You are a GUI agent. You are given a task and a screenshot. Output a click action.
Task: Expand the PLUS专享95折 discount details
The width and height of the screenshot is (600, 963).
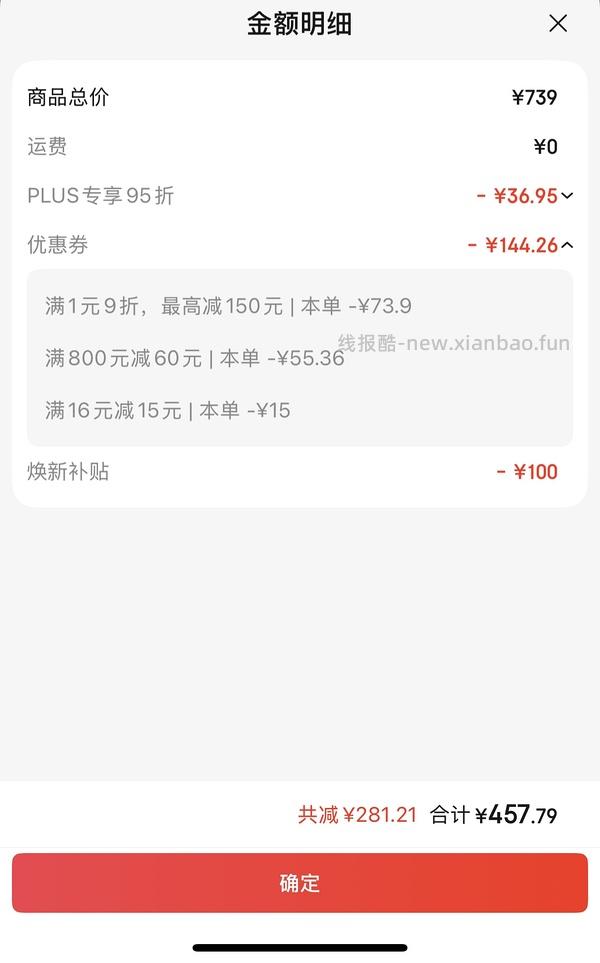567,196
